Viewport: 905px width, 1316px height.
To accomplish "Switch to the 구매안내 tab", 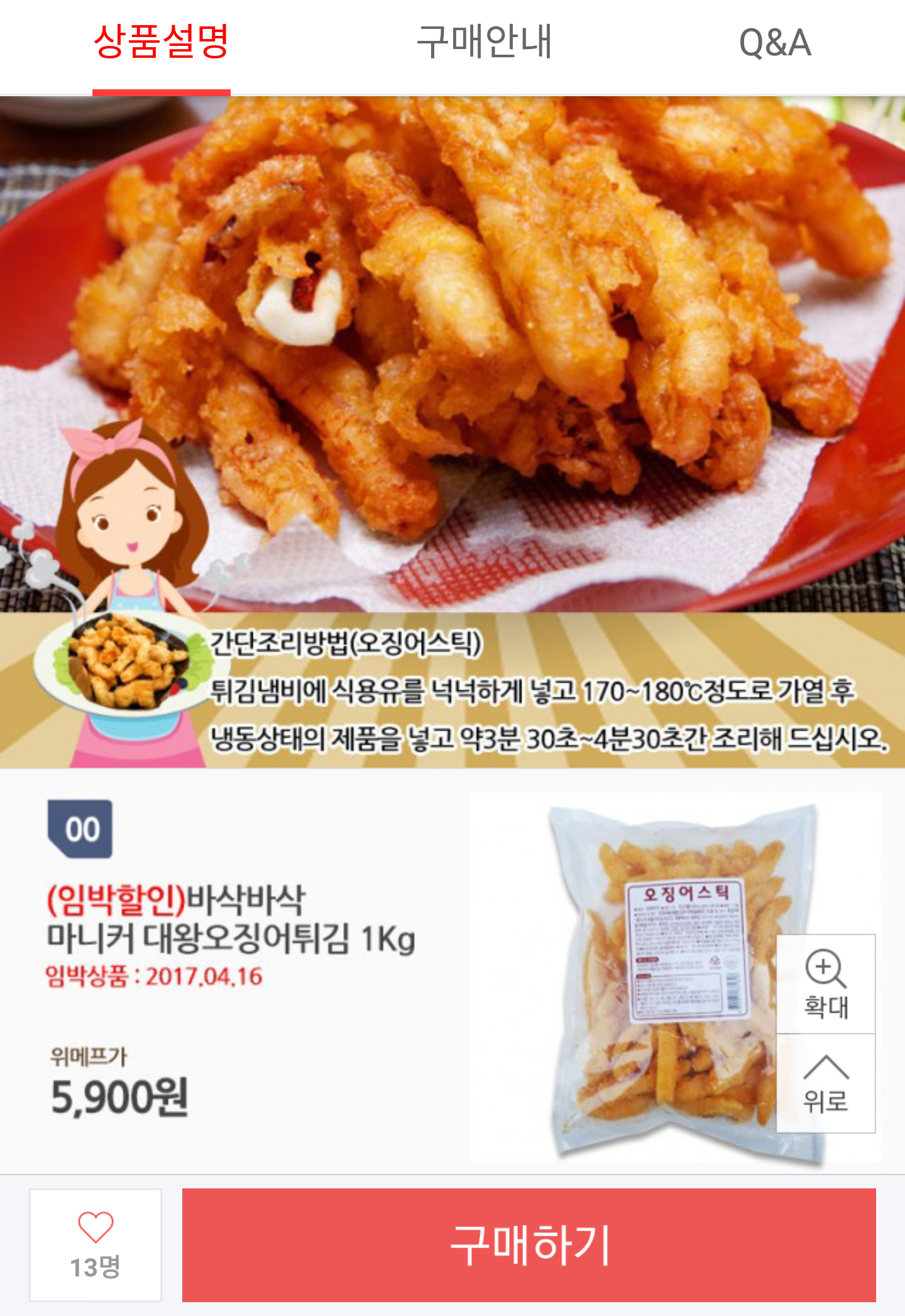I will [484, 43].
